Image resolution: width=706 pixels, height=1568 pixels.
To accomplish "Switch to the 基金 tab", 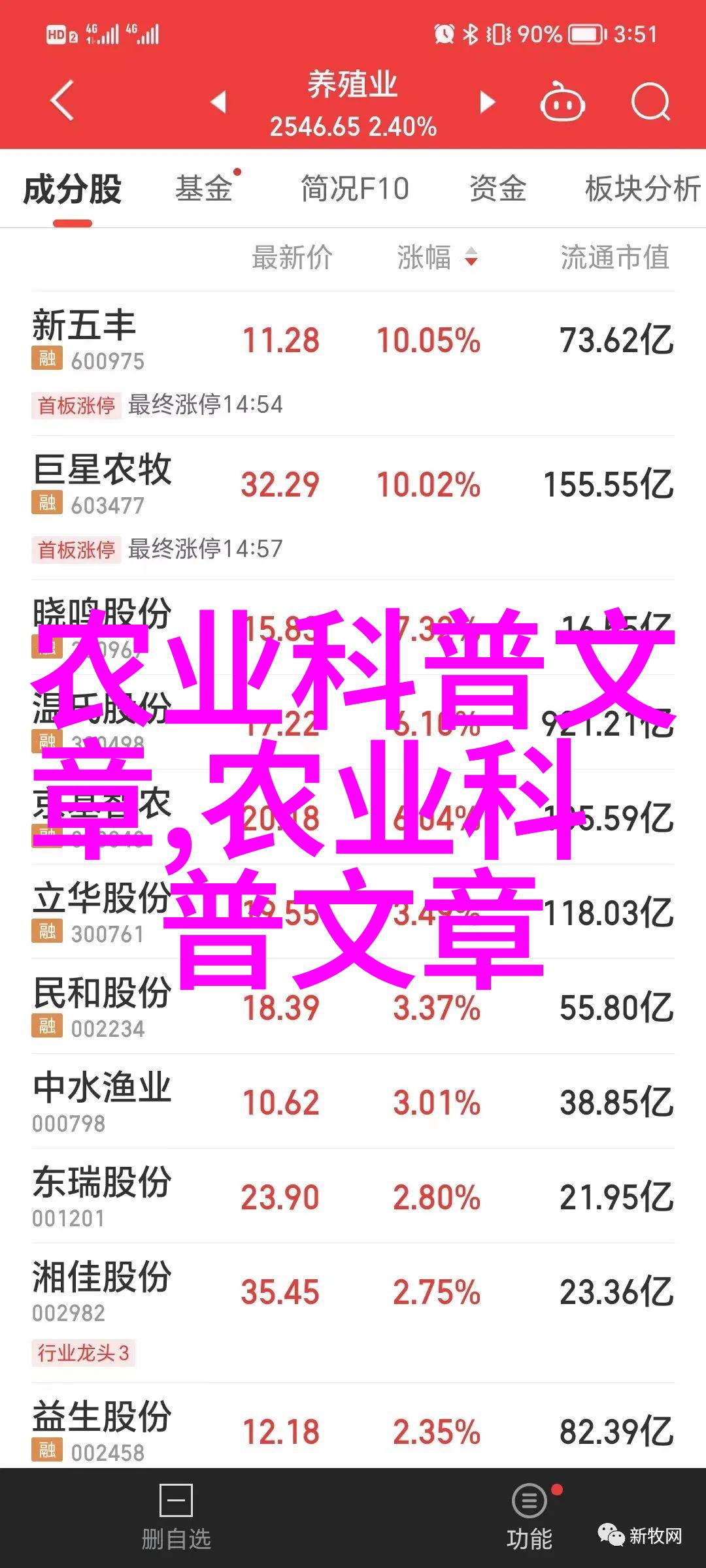I will click(x=204, y=189).
